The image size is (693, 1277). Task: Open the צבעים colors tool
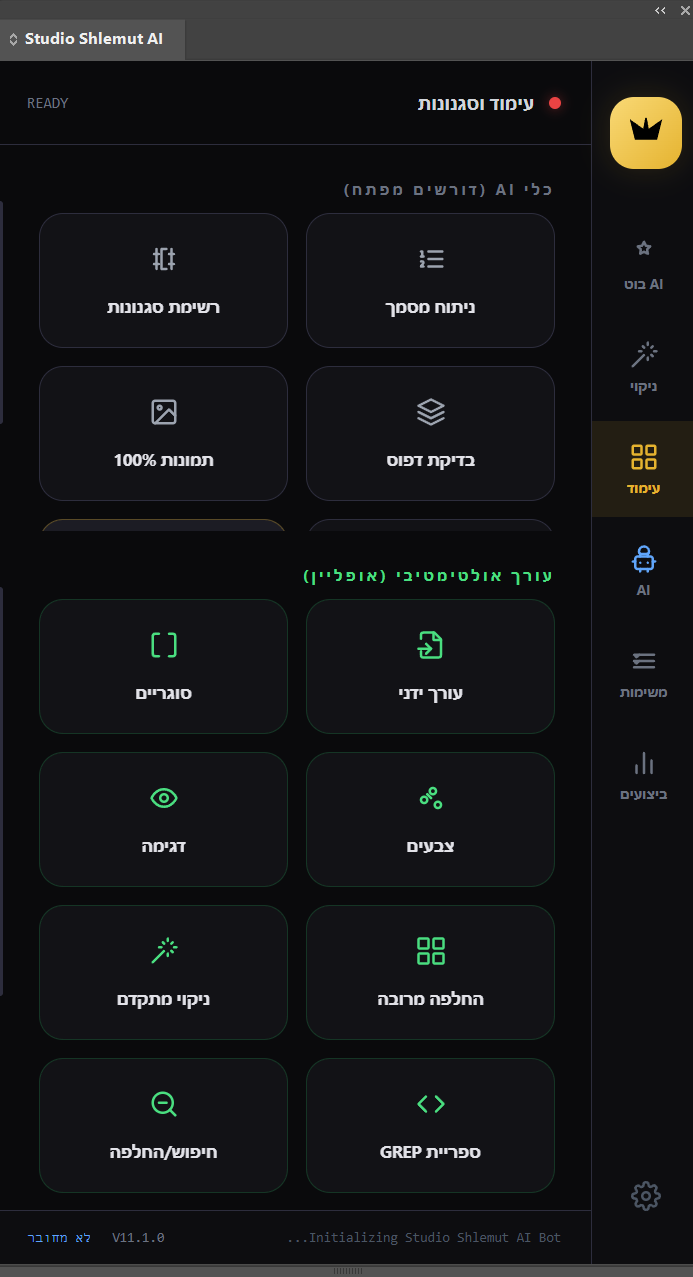pyautogui.click(x=430, y=819)
